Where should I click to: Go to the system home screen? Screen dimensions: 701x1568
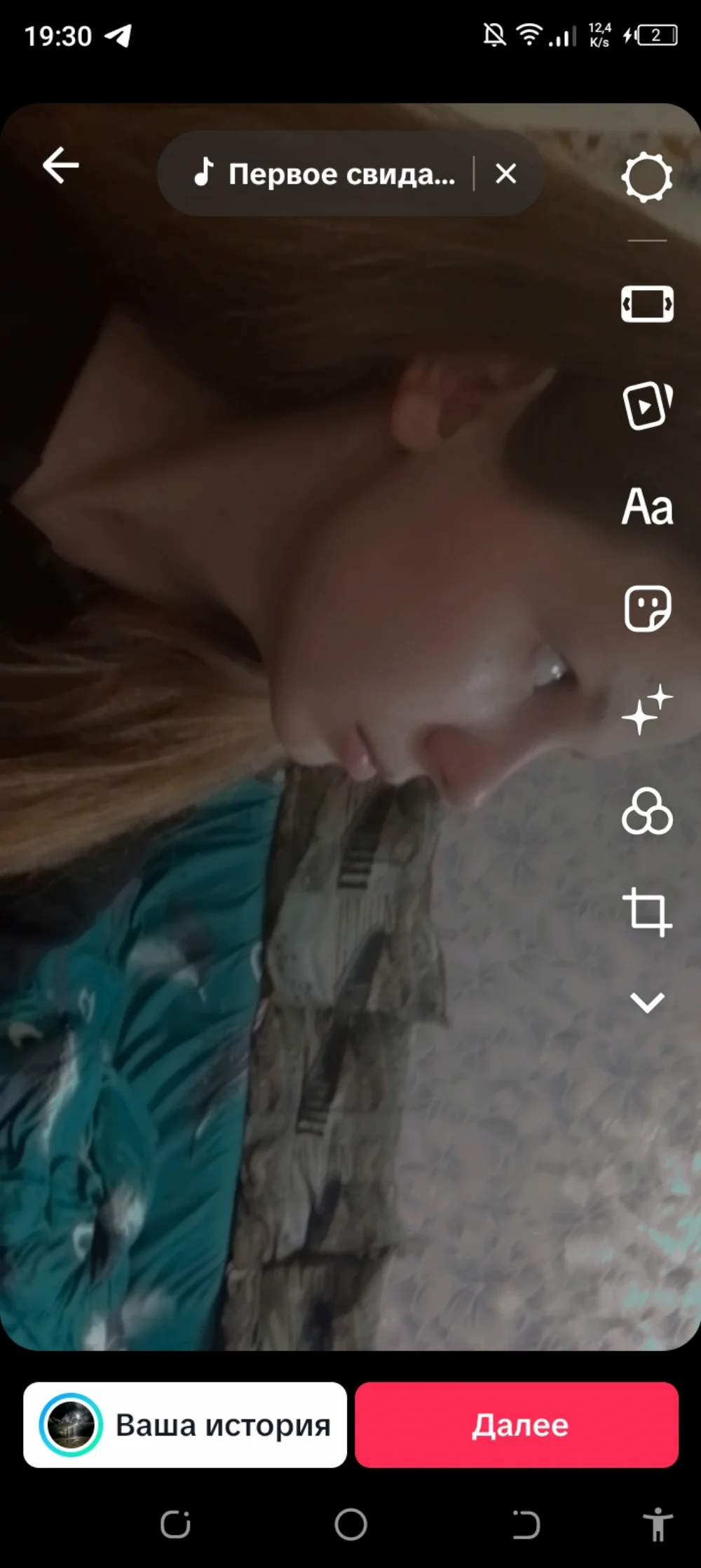point(350,1525)
